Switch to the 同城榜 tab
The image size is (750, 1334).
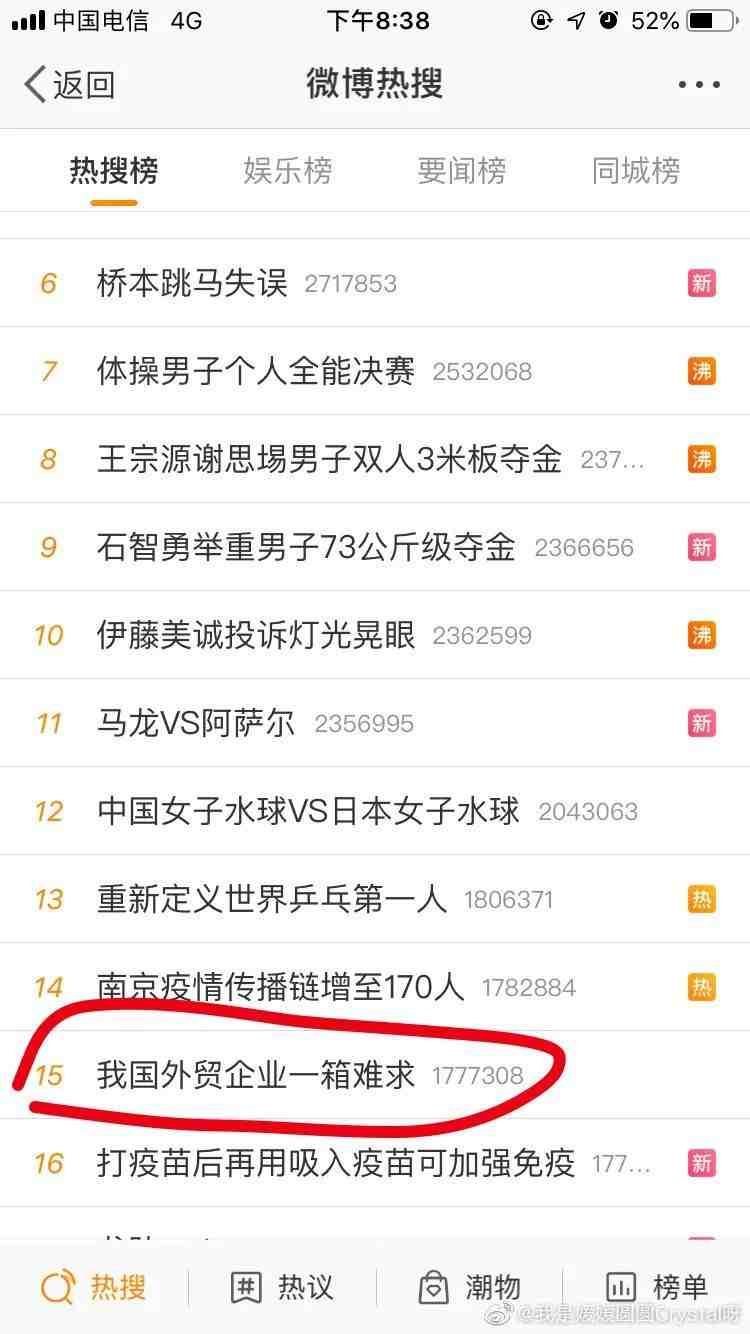point(636,171)
